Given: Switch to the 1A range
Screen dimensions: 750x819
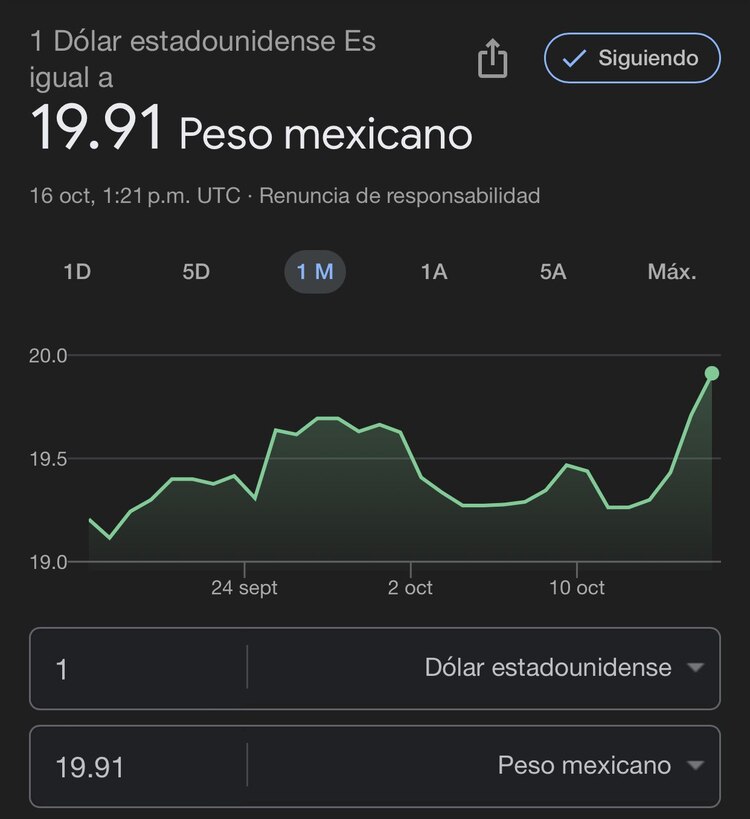Looking at the screenshot, I should [x=434, y=271].
